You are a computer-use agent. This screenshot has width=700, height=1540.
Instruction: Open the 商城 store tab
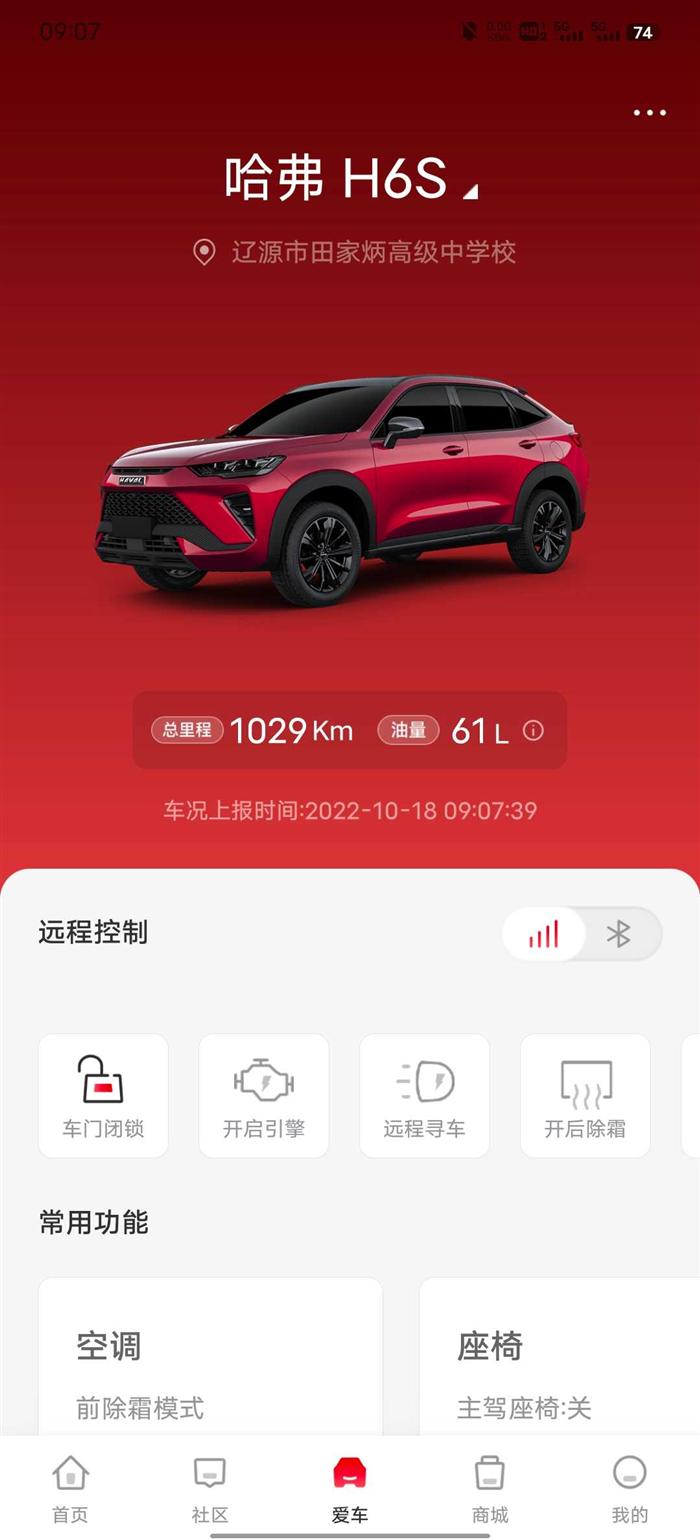point(490,1487)
